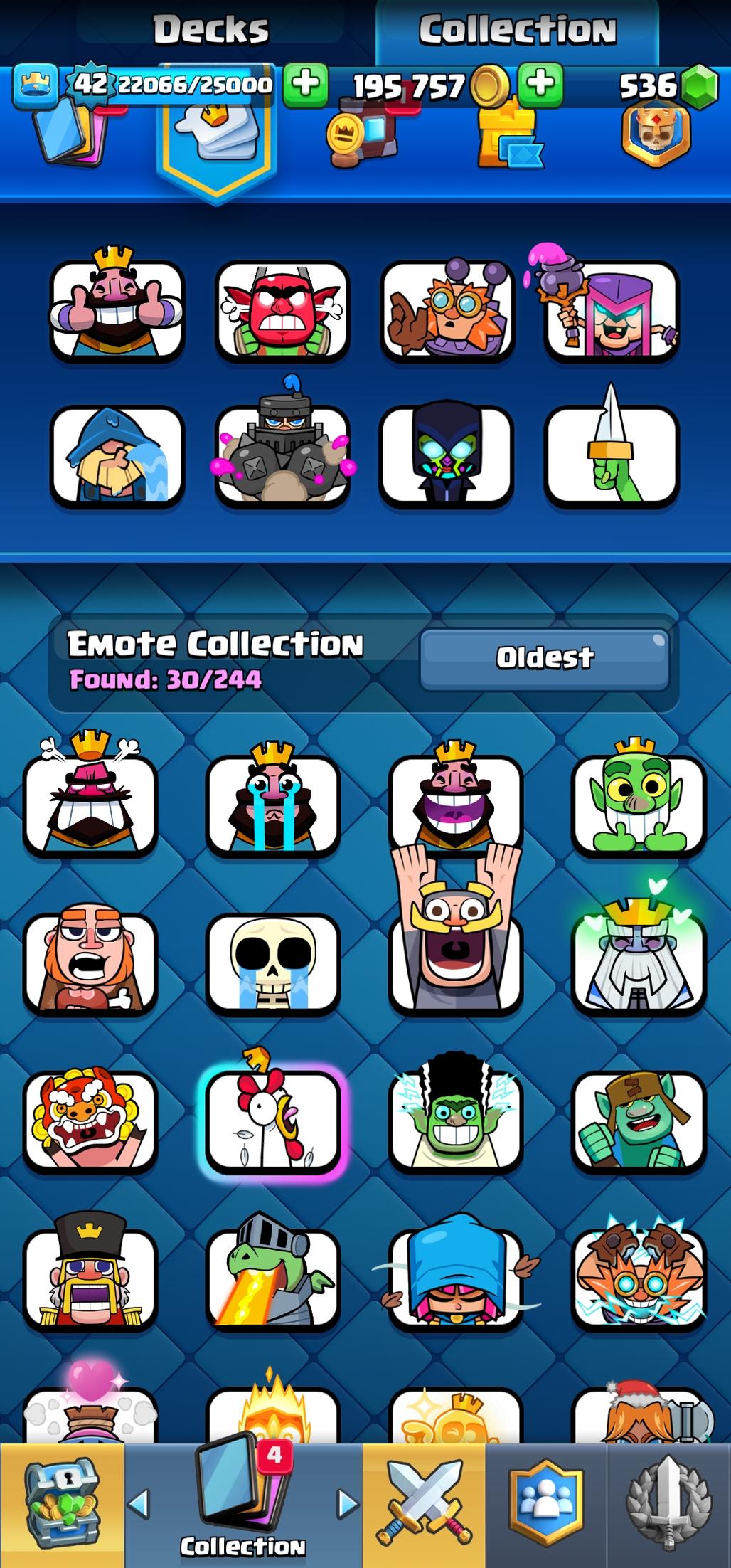Open the Events sword laurel tab

(668, 1505)
